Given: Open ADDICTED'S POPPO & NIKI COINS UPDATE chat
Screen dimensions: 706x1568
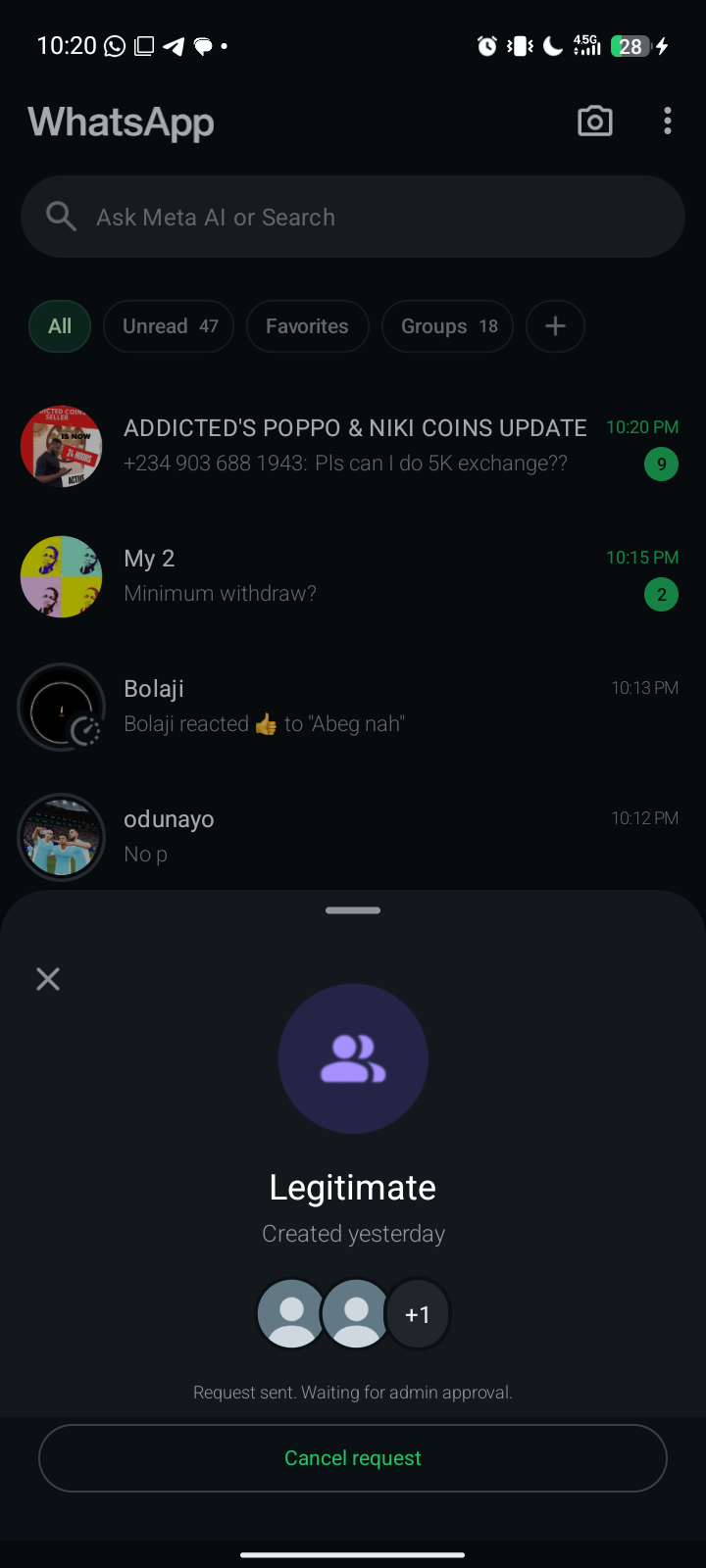Looking at the screenshot, I should point(353,446).
